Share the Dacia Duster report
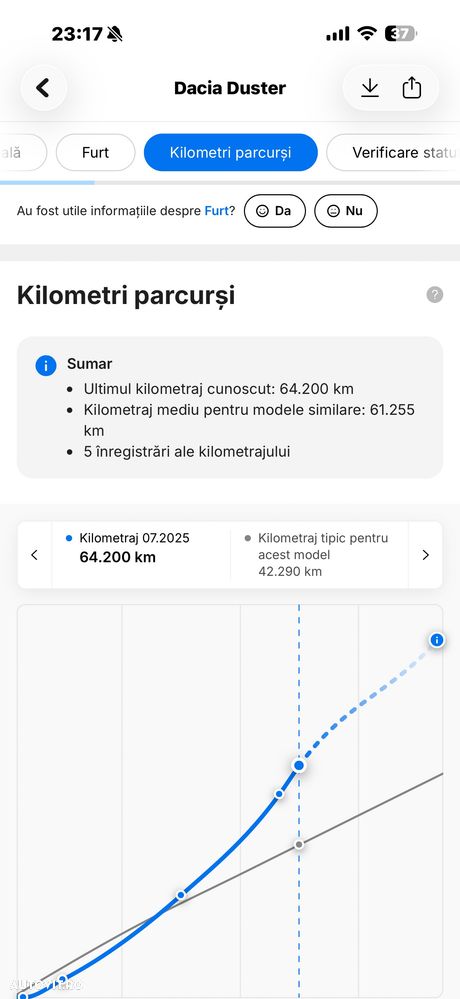Viewport: 460px width, 999px height. (412, 88)
